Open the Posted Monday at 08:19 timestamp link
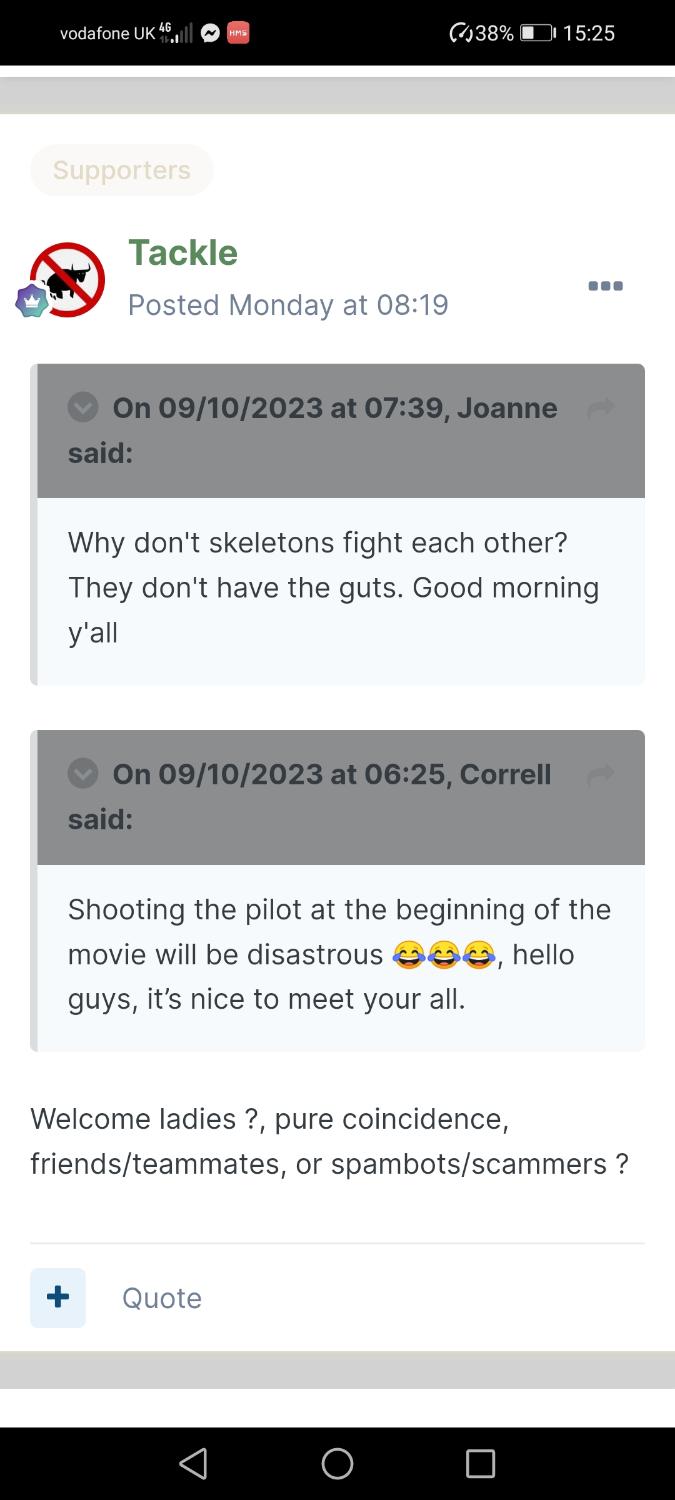 pyautogui.click(x=288, y=304)
